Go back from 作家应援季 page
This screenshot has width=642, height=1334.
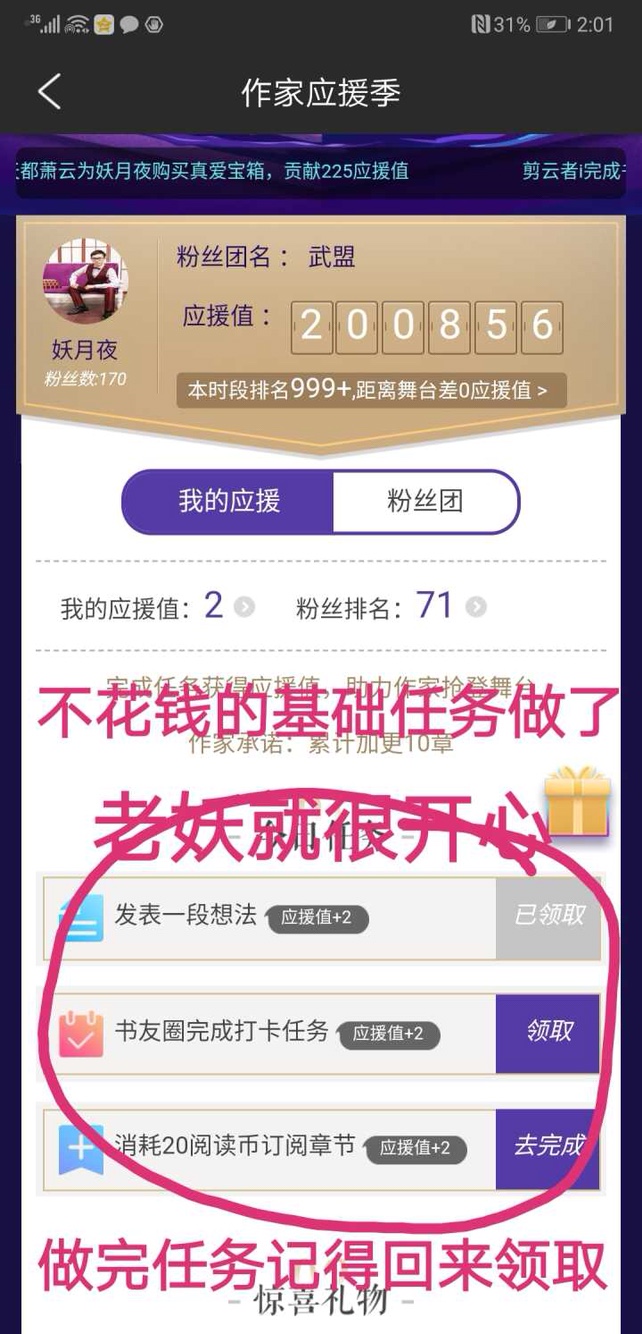[50, 92]
